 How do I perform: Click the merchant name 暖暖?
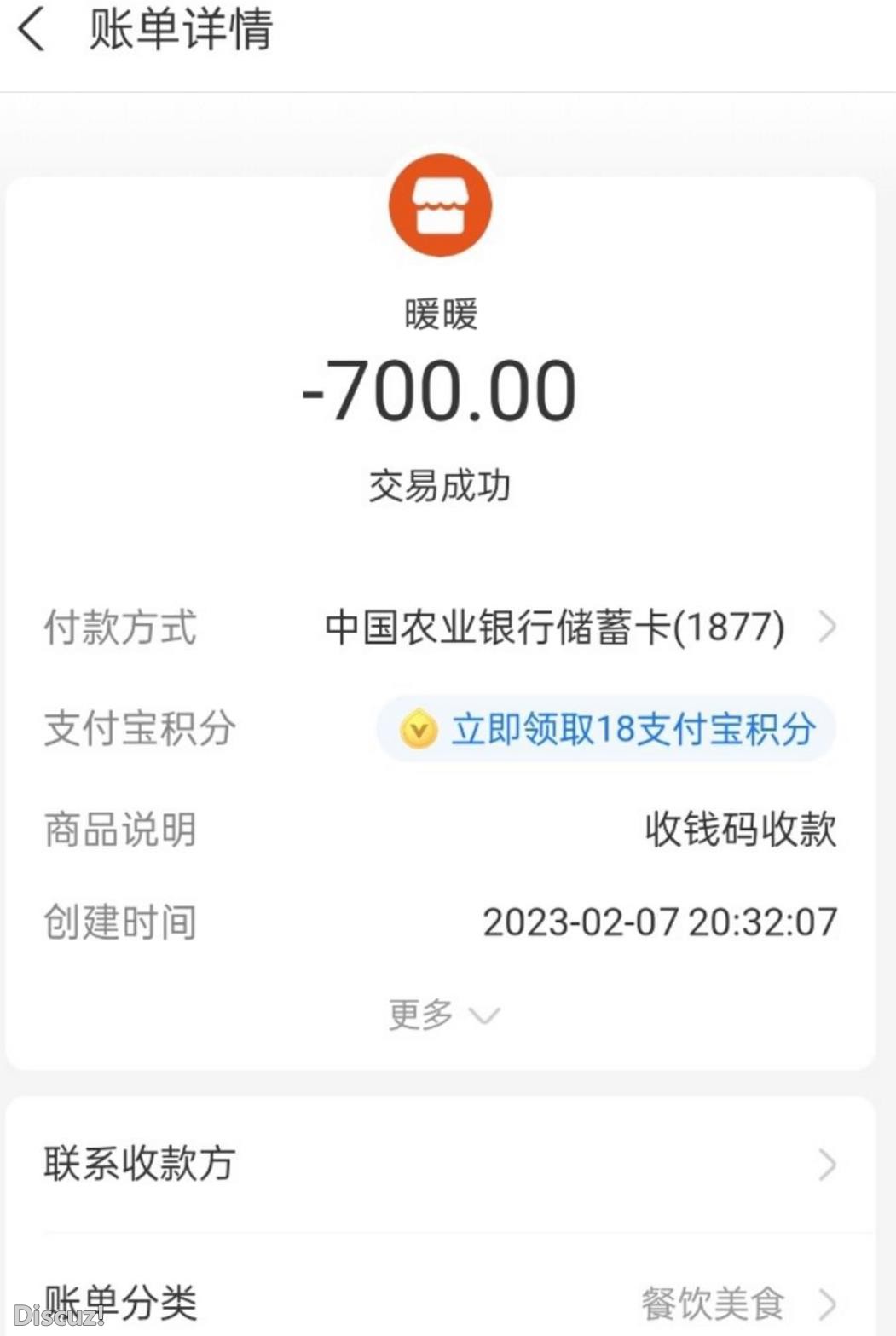click(x=440, y=315)
